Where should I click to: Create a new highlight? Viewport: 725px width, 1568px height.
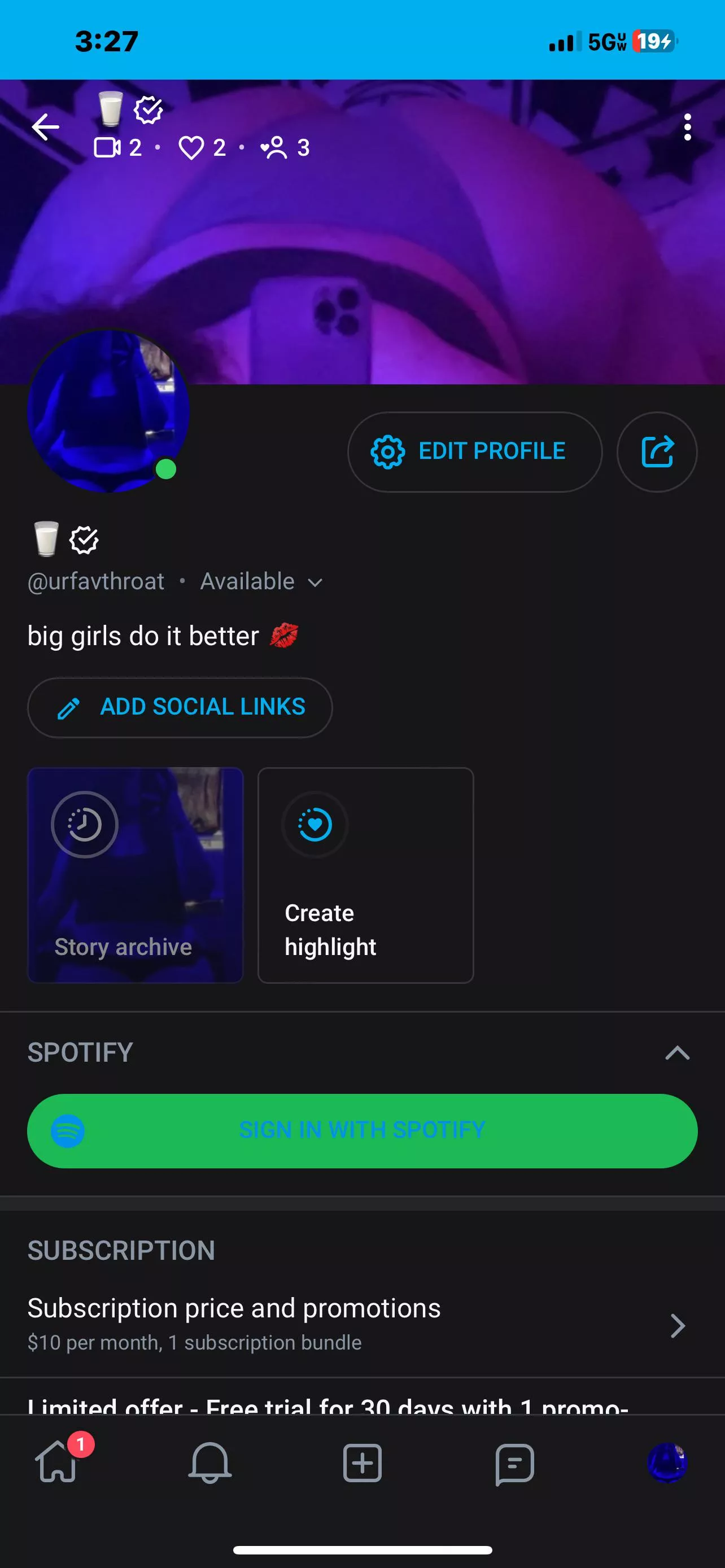tap(365, 875)
